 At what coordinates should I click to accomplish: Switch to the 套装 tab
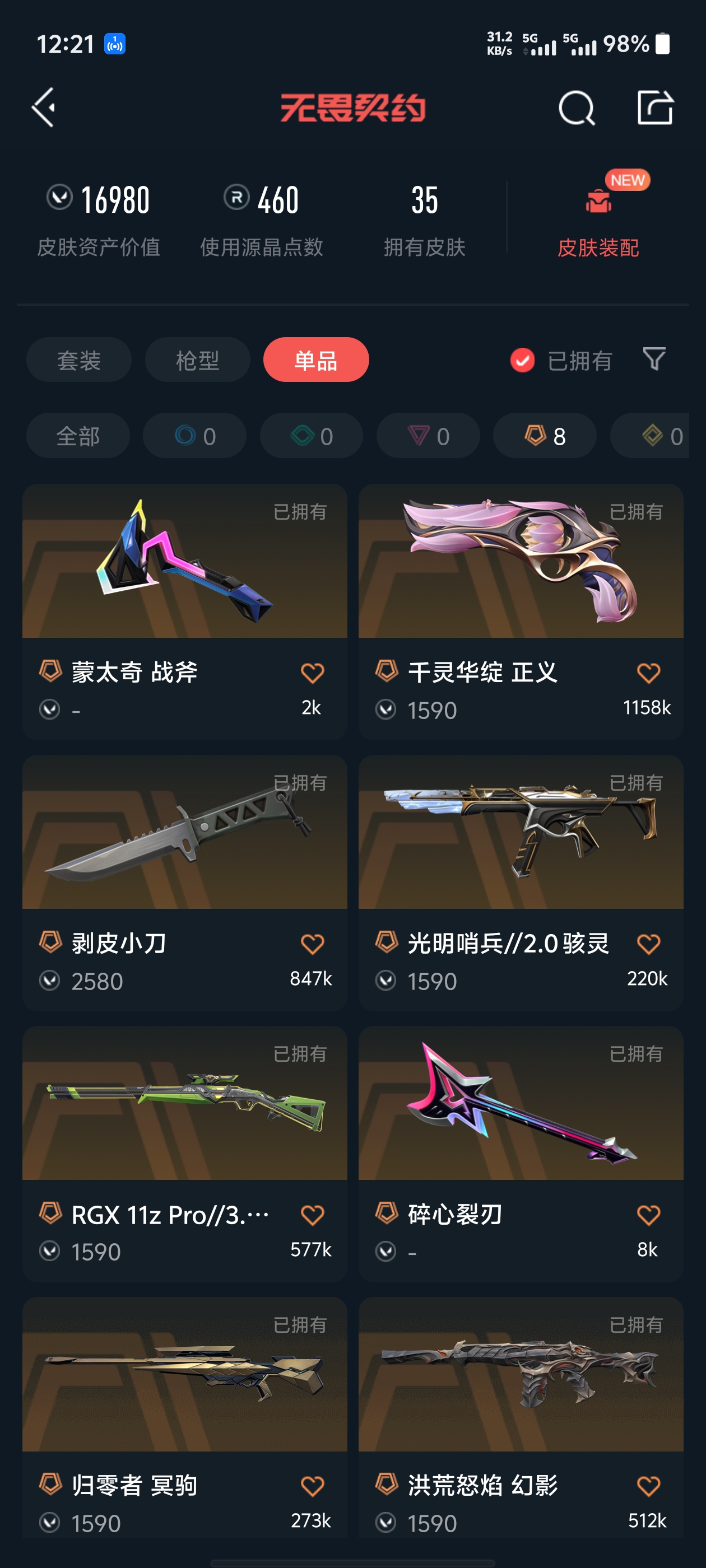click(78, 360)
